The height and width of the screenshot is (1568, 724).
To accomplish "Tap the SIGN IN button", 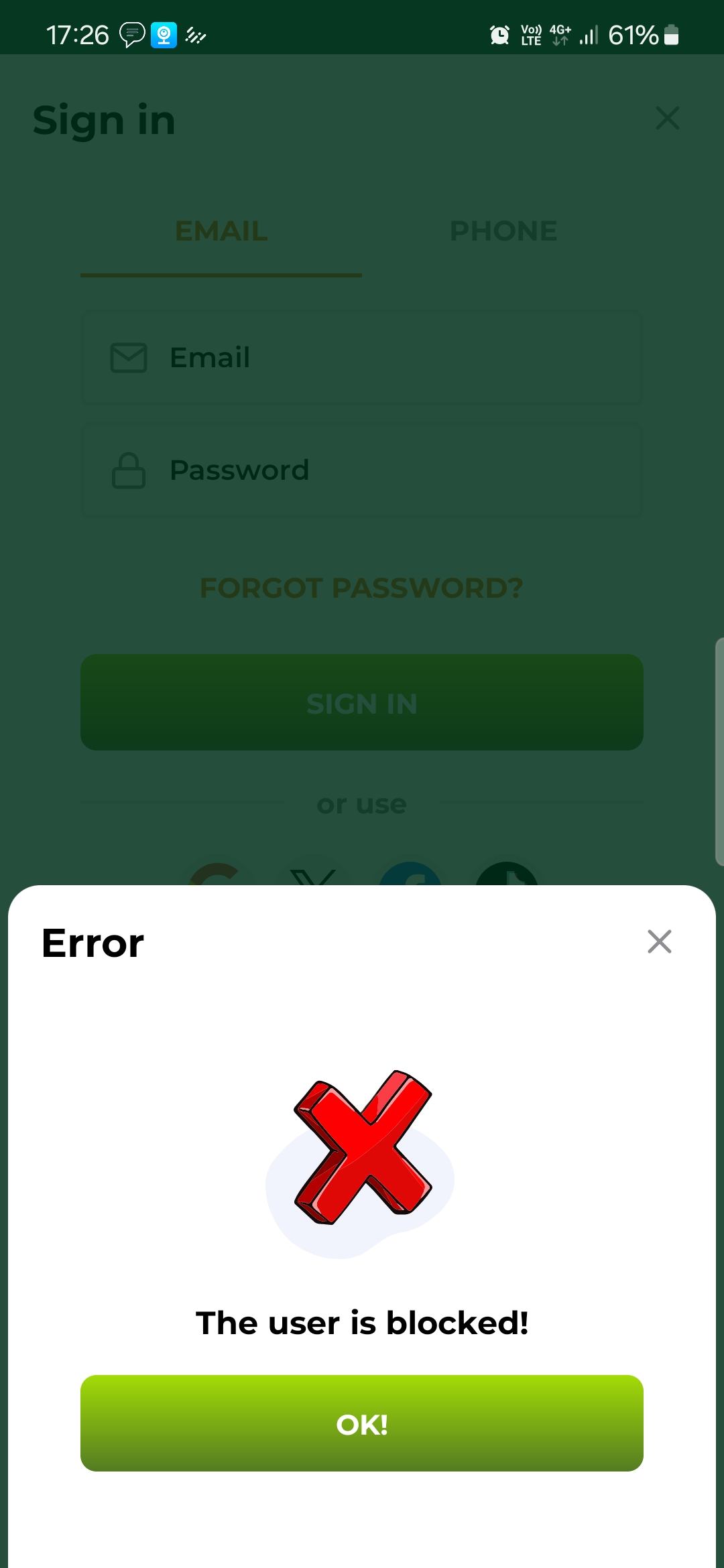I will pyautogui.click(x=362, y=702).
